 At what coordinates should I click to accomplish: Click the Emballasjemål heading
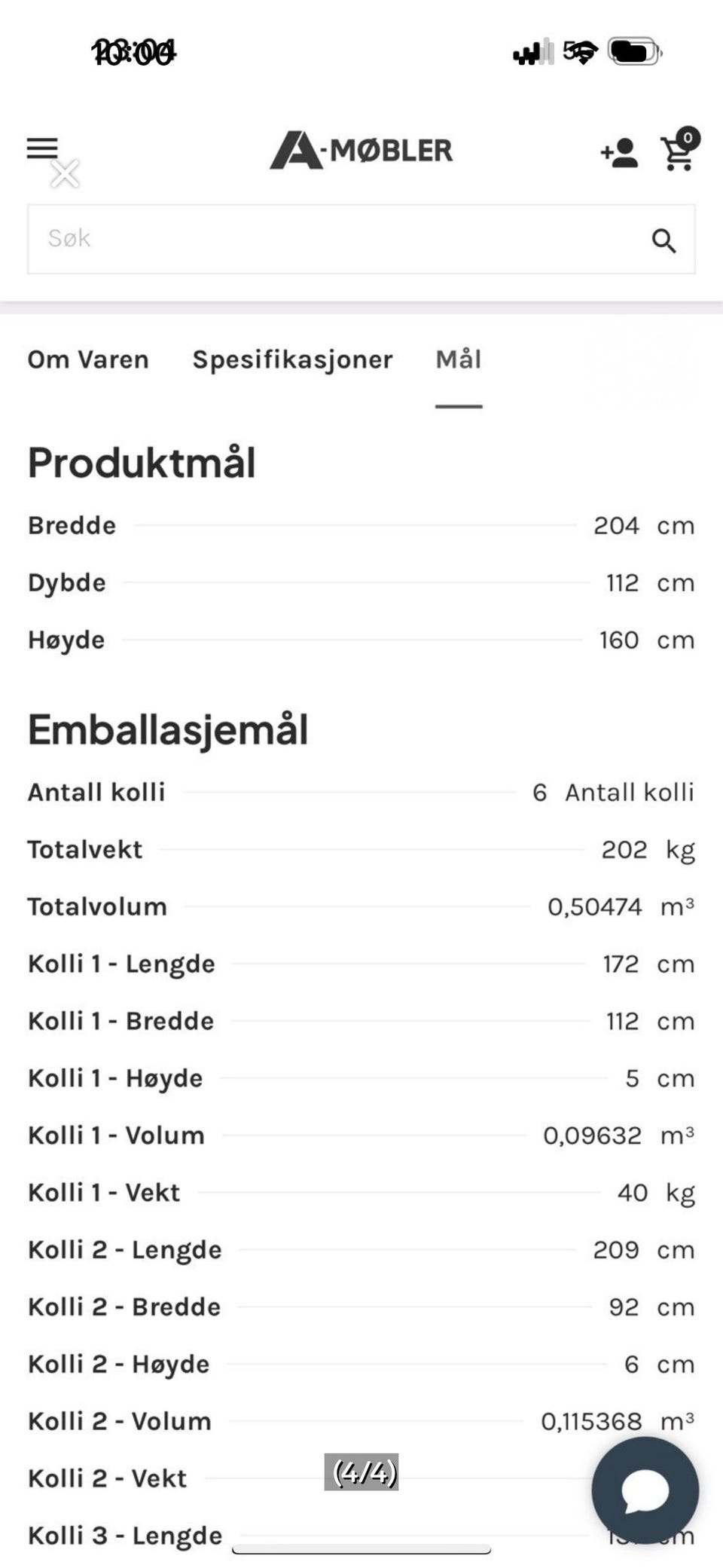167,728
